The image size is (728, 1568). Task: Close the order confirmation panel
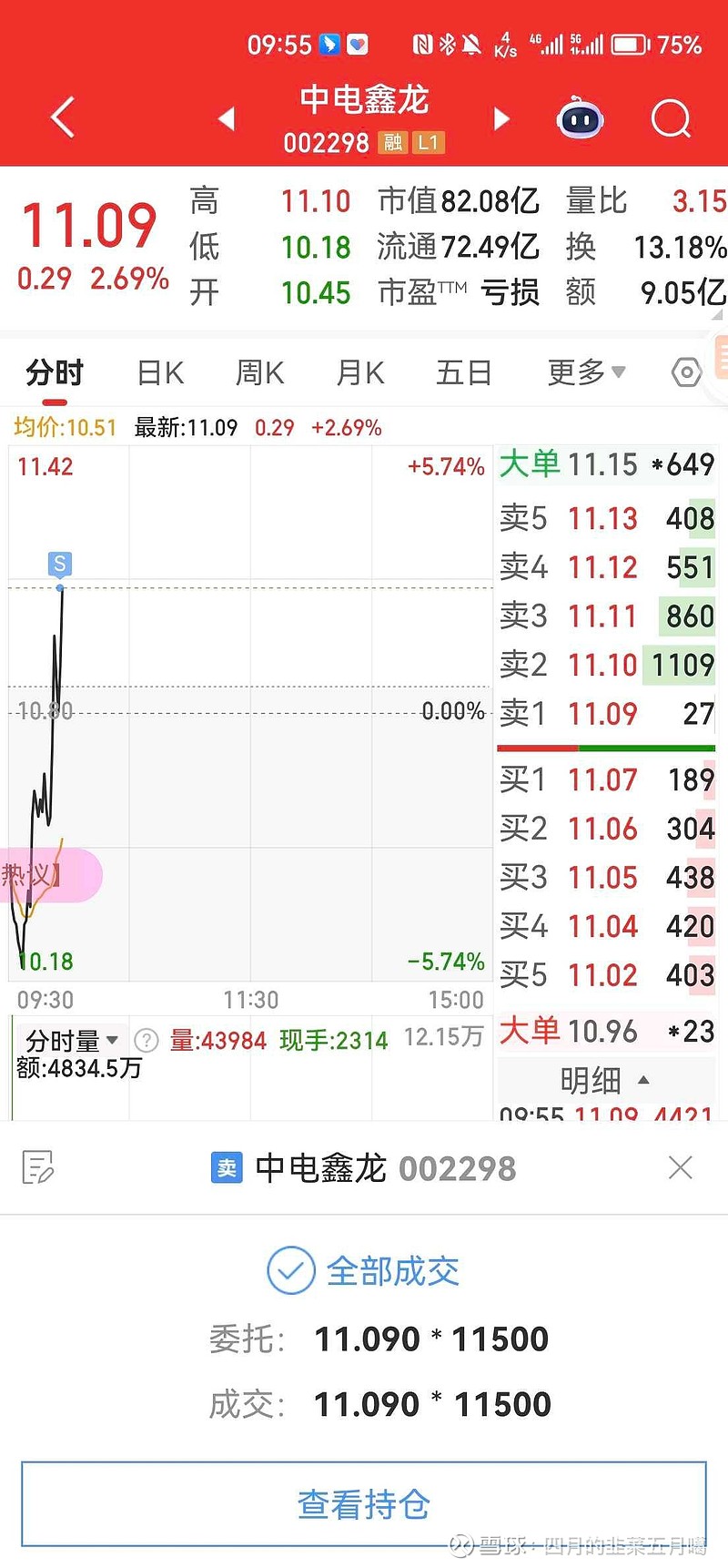click(x=681, y=1167)
